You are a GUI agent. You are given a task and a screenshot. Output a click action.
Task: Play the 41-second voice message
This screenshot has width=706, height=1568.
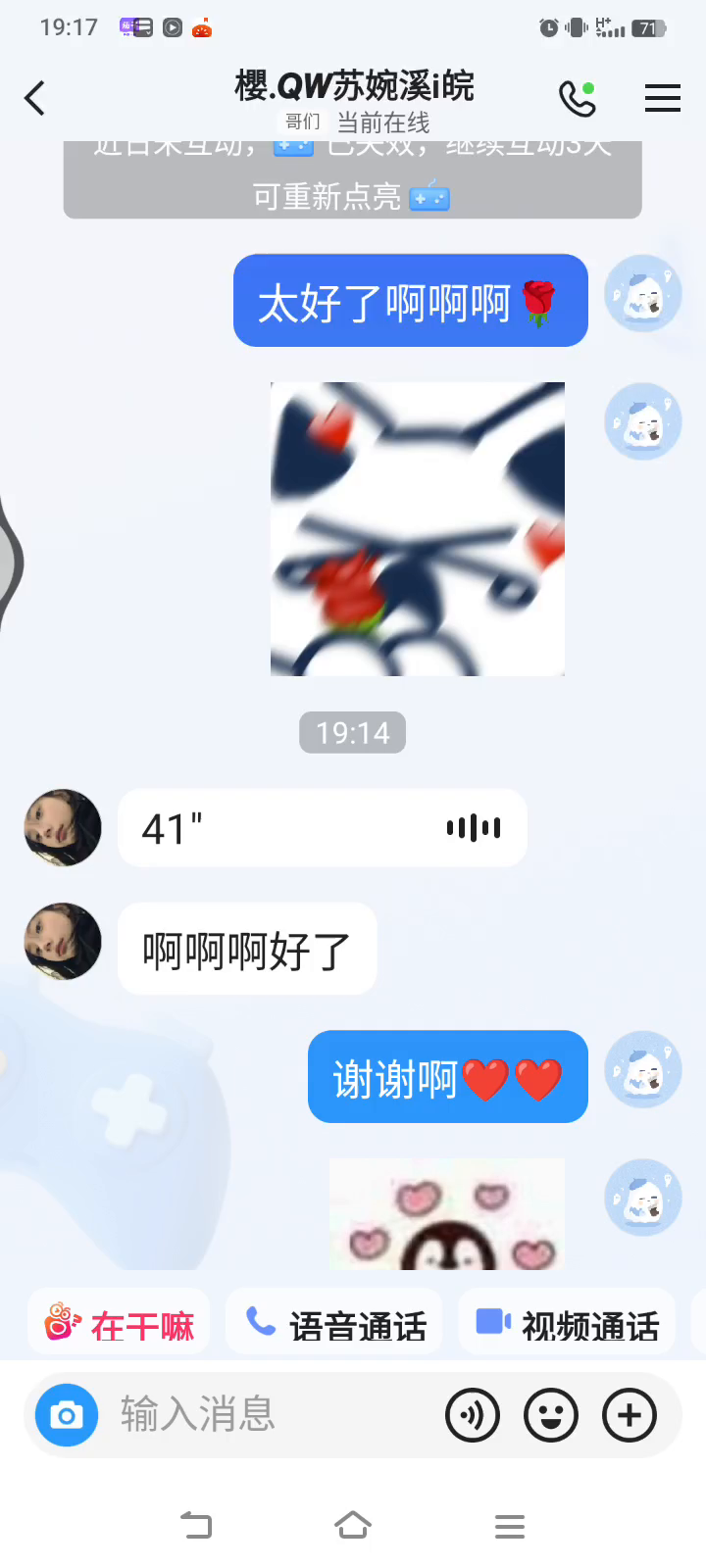click(x=323, y=828)
